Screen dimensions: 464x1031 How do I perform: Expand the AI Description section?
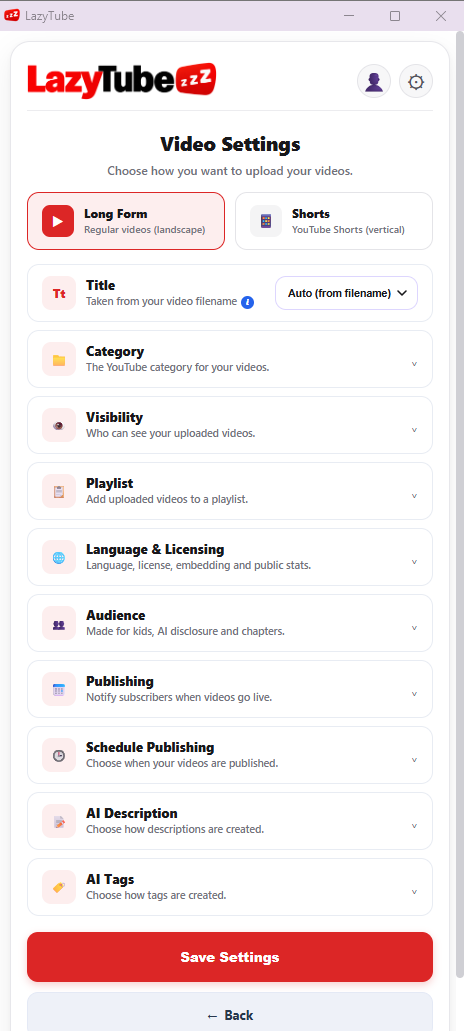point(230,821)
